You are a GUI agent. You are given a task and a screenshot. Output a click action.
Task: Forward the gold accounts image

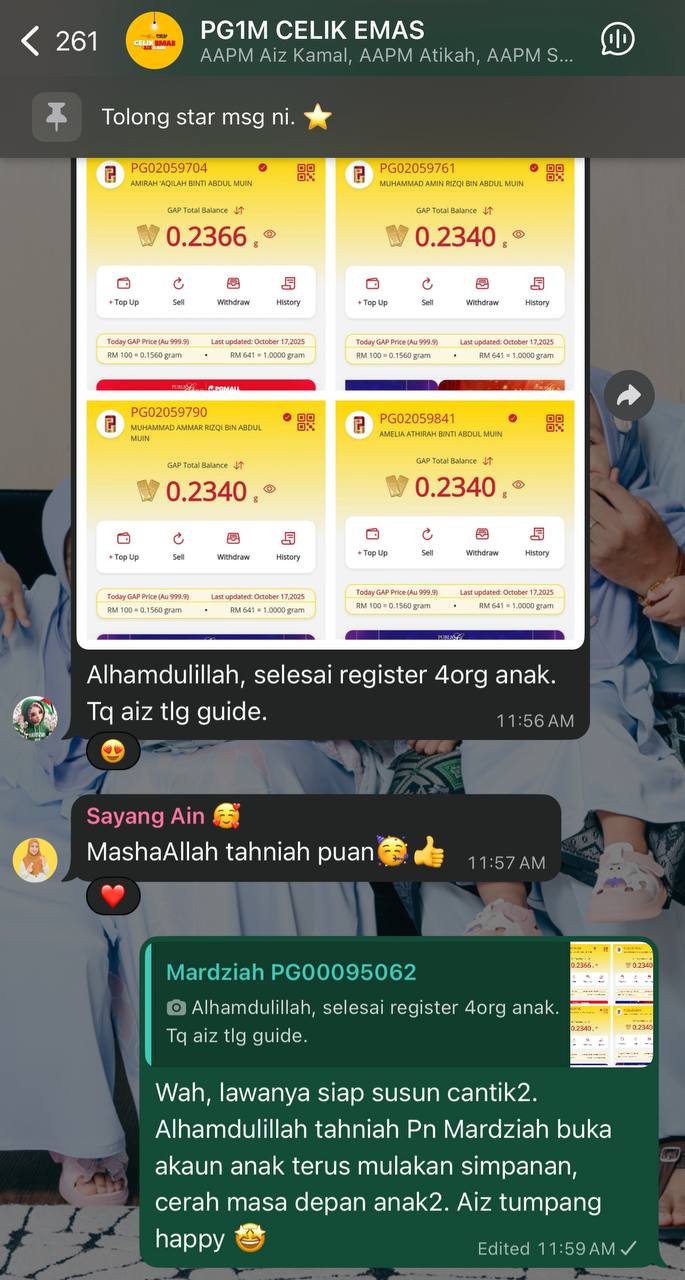pos(628,397)
